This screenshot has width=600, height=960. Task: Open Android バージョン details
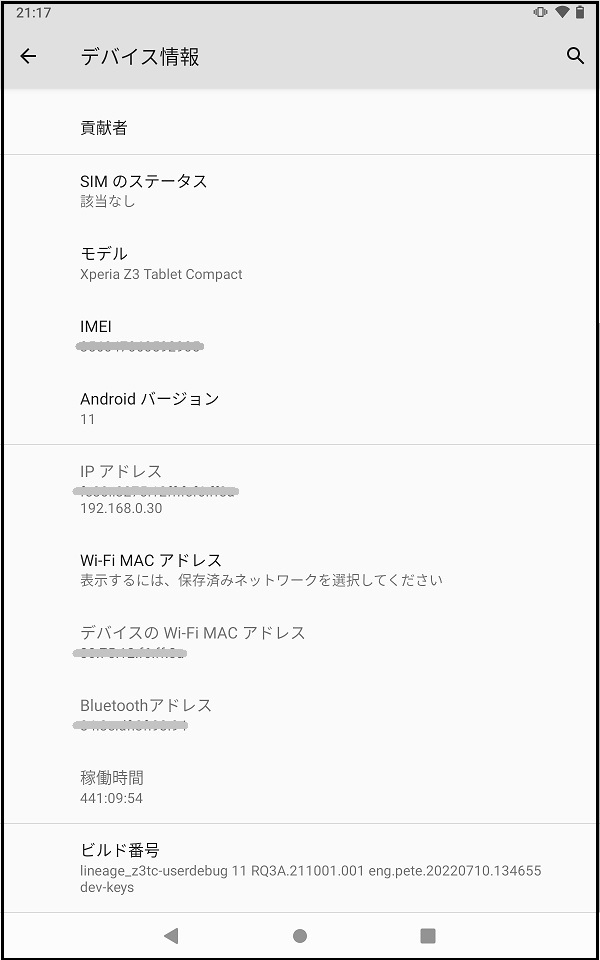coord(300,408)
